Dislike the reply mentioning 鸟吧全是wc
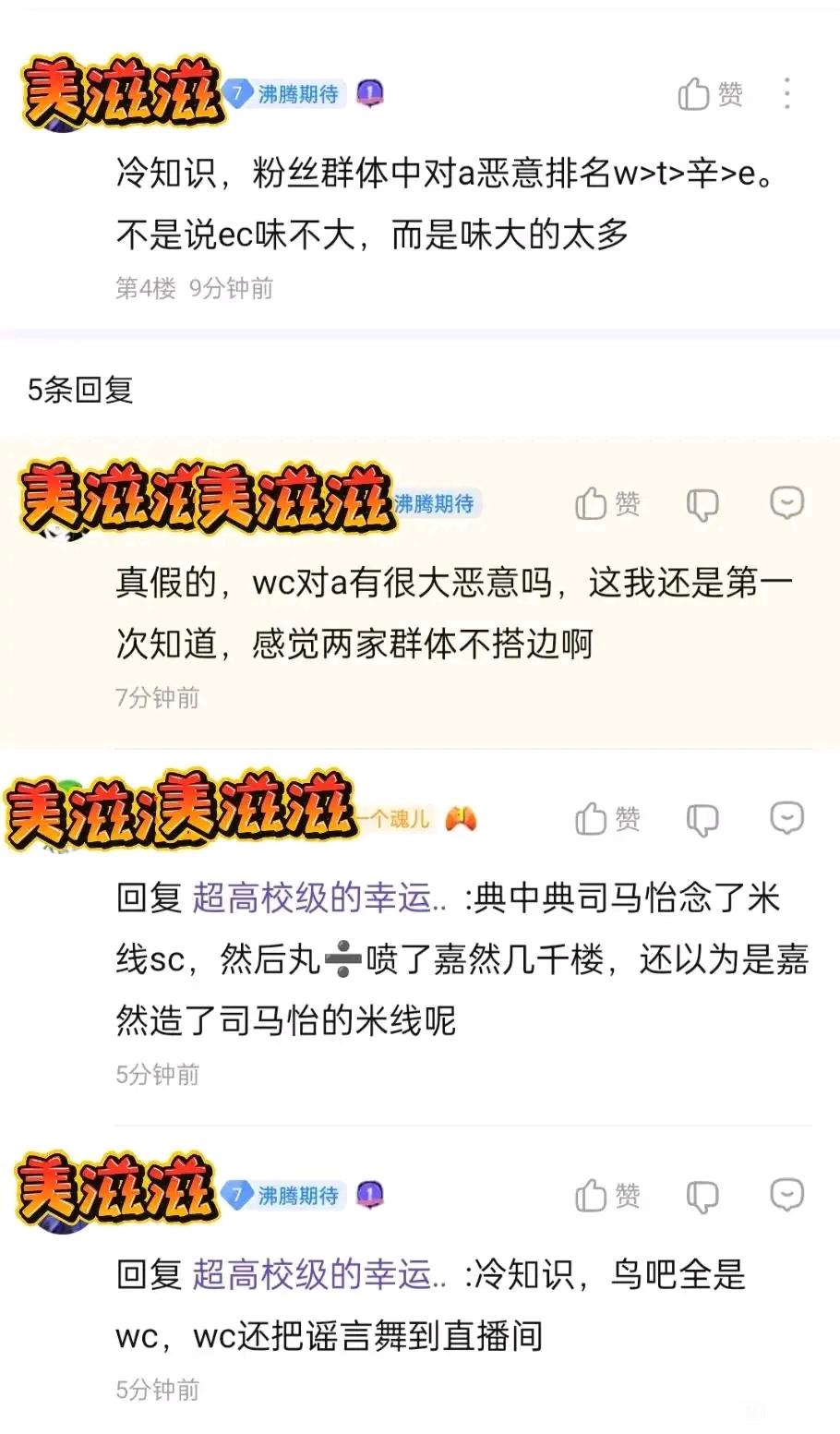 tap(702, 1197)
